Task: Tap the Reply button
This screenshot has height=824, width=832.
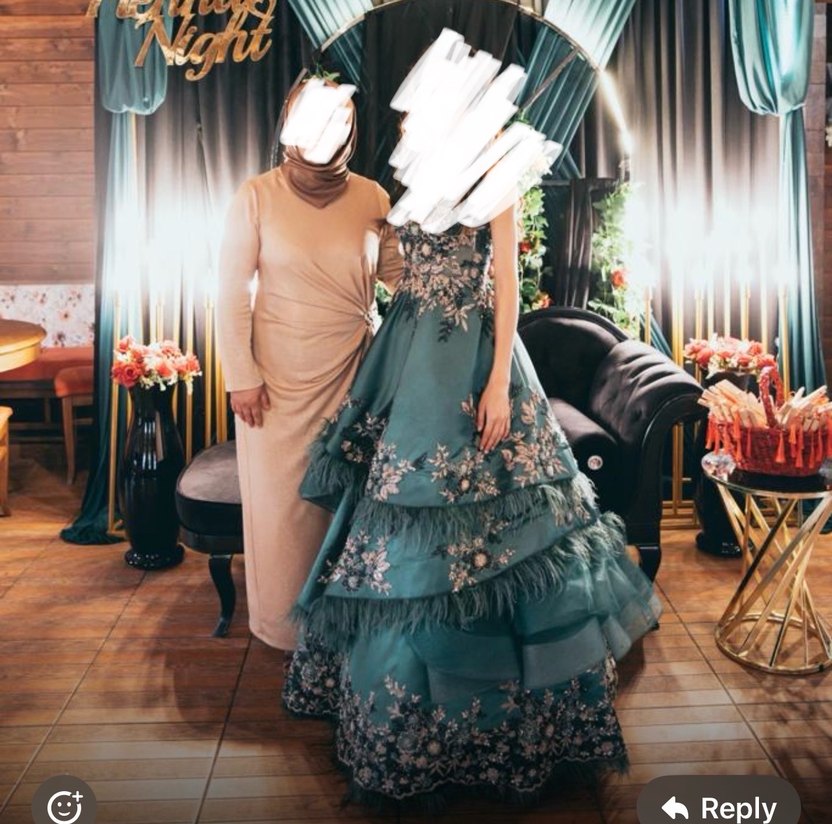Action: click(x=719, y=805)
